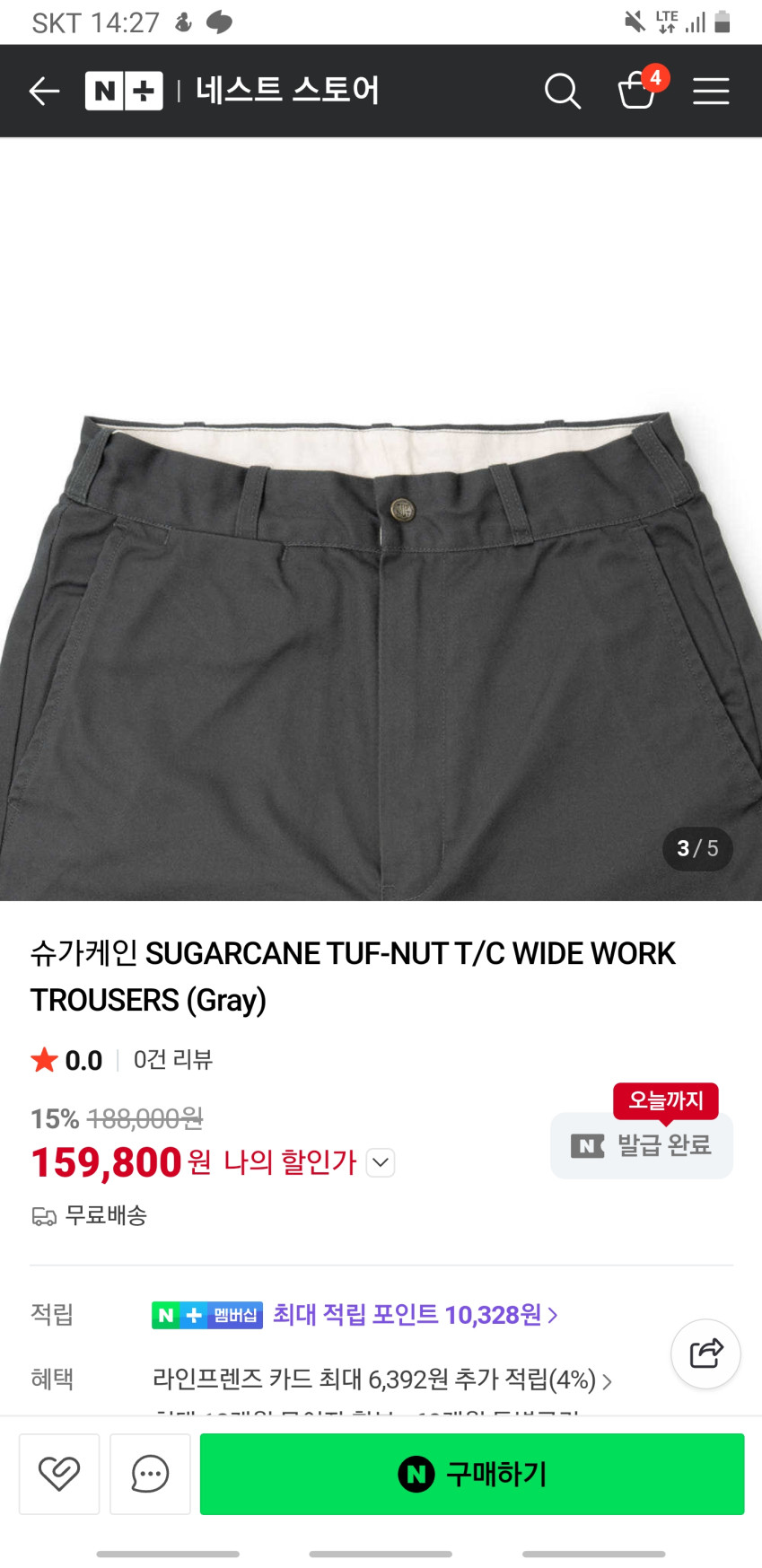The height and width of the screenshot is (1568, 762).
Task: Go back using the top-left arrow
Action: pyautogui.click(x=43, y=91)
